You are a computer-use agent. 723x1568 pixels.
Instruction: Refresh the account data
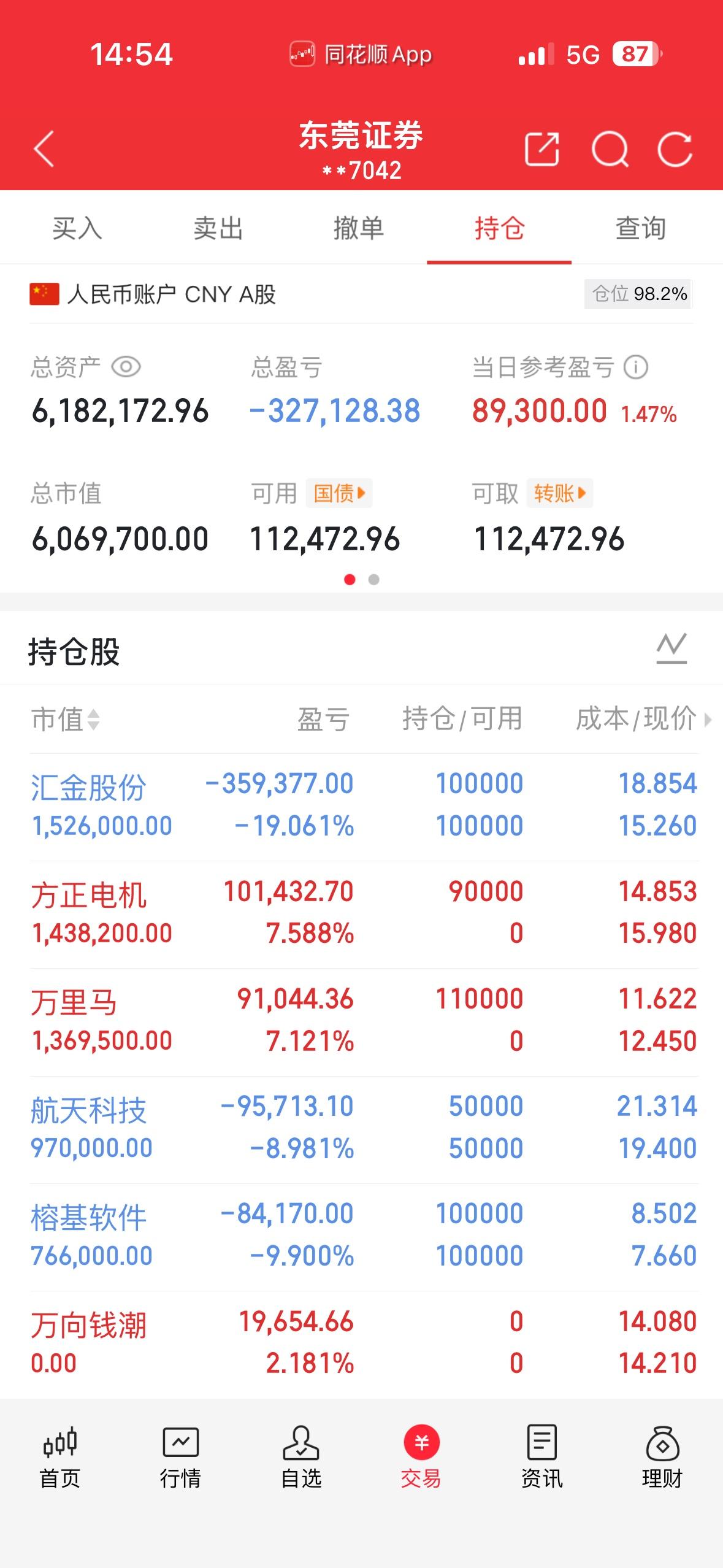(x=675, y=147)
